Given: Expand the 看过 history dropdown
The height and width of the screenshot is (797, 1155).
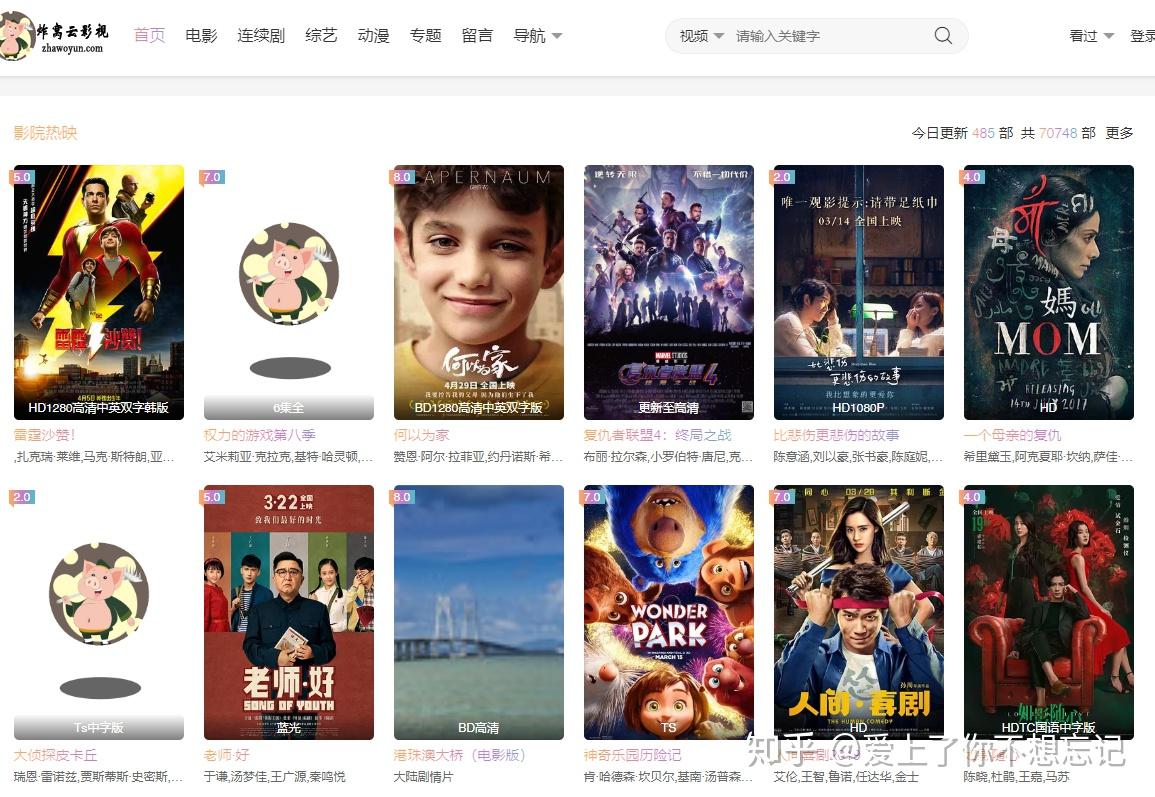Looking at the screenshot, I should (x=1091, y=36).
